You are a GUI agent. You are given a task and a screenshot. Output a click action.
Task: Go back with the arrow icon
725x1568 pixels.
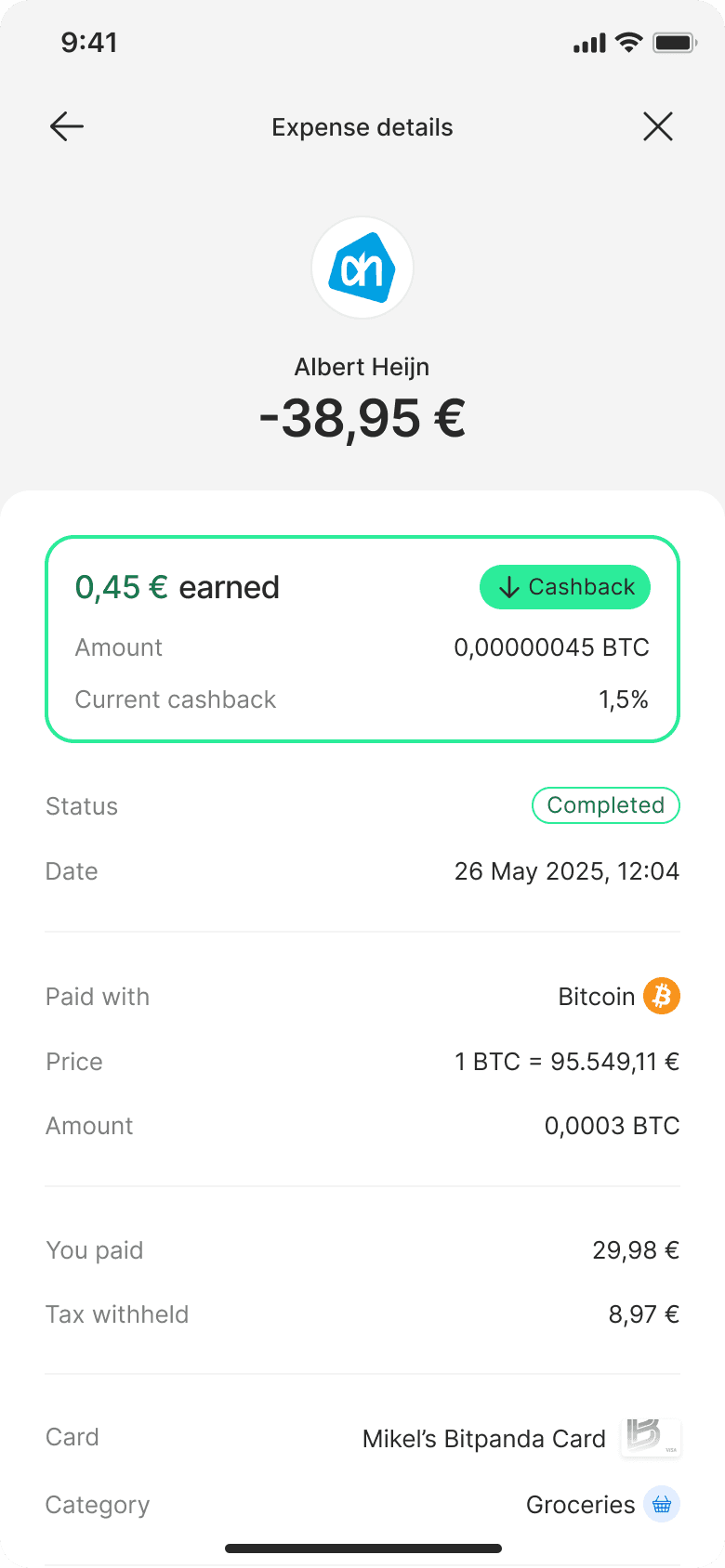[67, 126]
